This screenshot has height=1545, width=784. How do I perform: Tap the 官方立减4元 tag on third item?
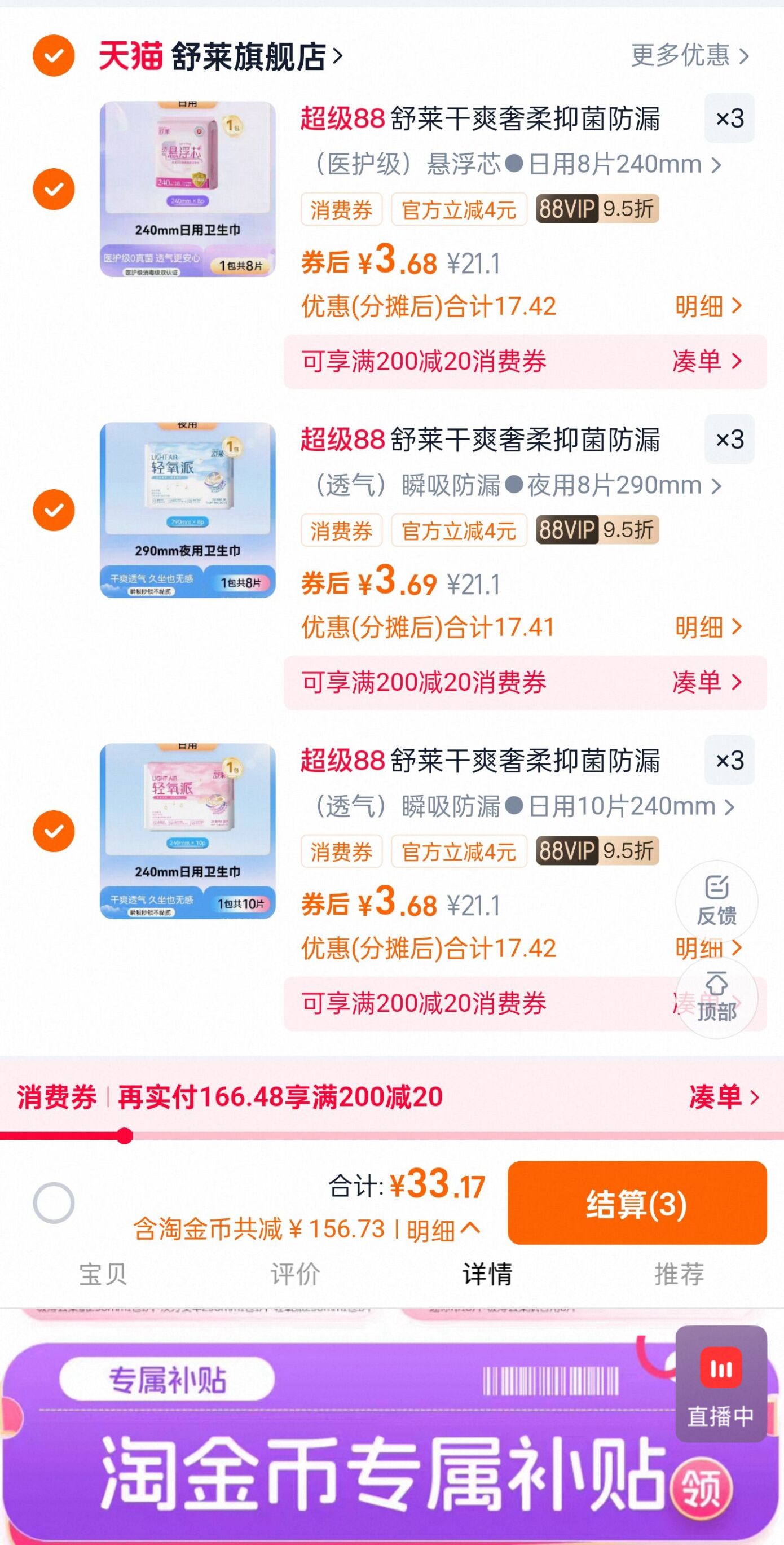(457, 850)
